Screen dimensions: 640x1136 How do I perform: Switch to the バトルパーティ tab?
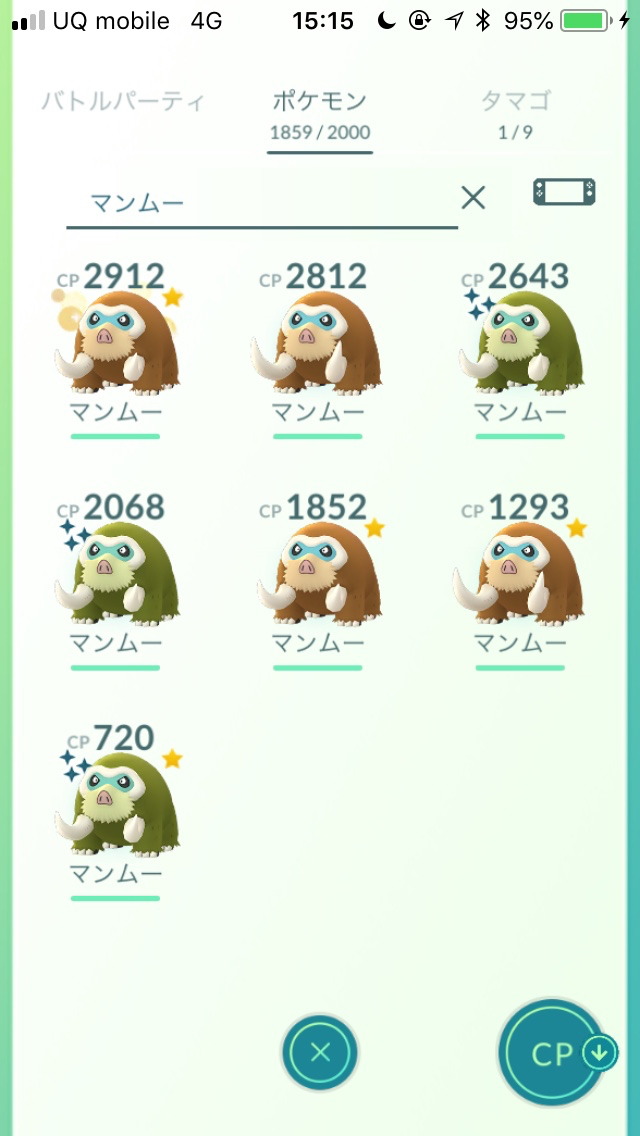click(123, 102)
